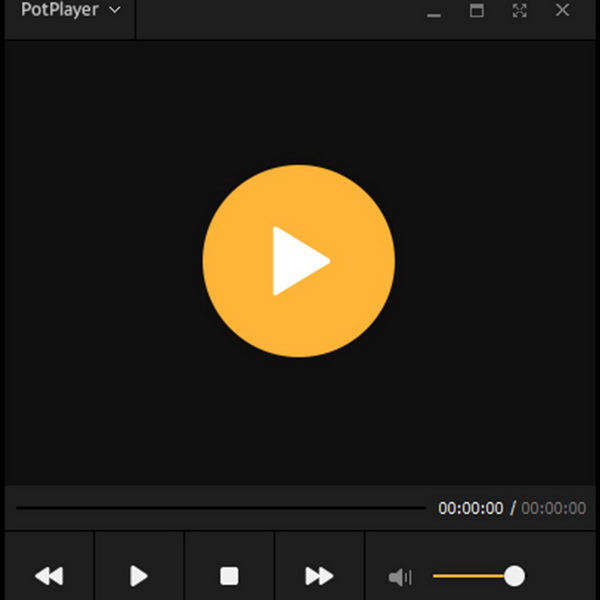The image size is (600, 600).
Task: Fast forward using the bottom control bar
Action: click(x=319, y=576)
